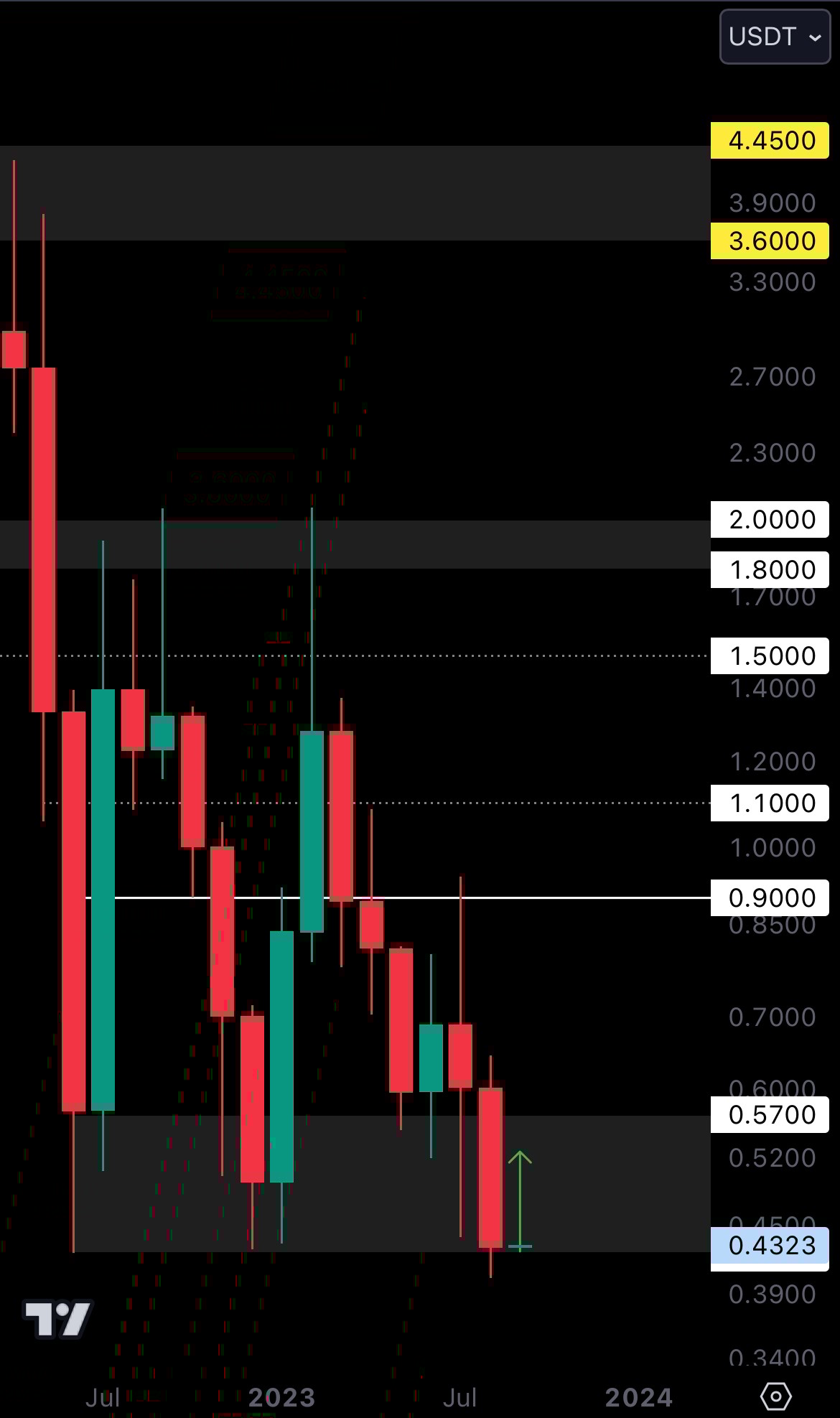Image resolution: width=840 pixels, height=1418 pixels.
Task: Select the 1.5000 dotted level label
Action: click(x=769, y=655)
